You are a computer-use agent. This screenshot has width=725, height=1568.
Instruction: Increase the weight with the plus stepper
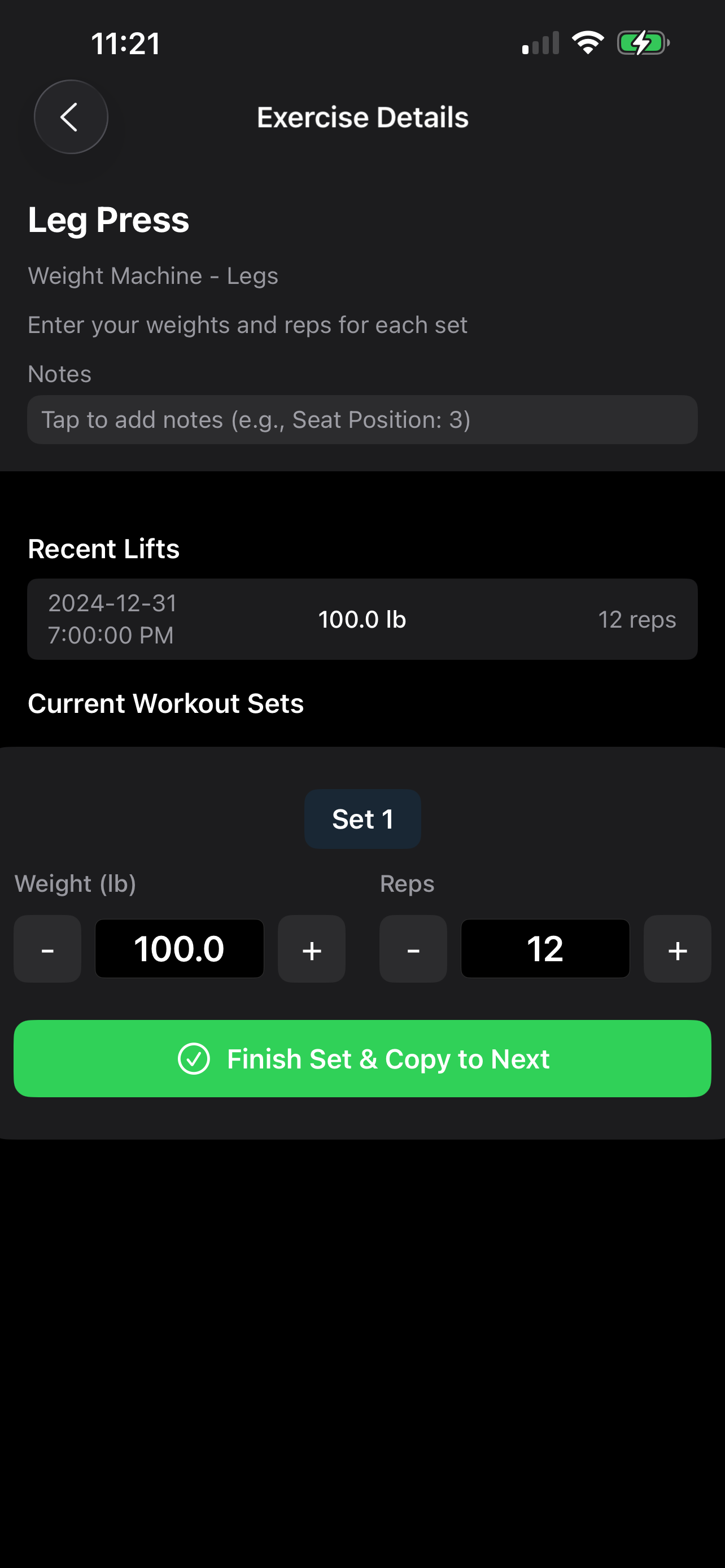click(311, 949)
